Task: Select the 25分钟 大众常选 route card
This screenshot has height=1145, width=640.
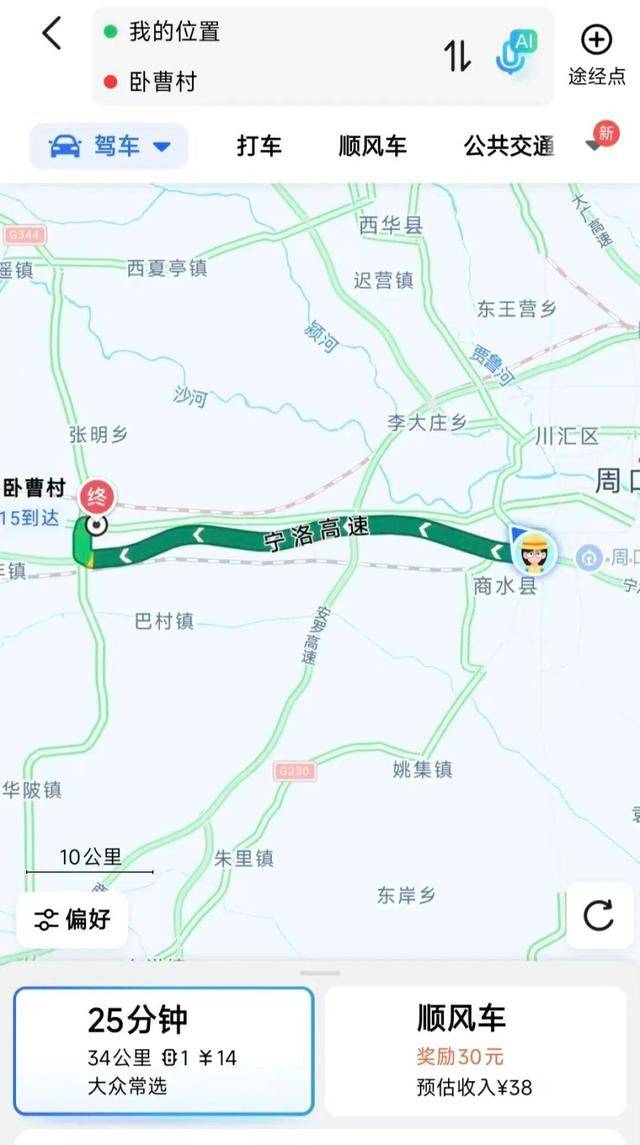Action: 163,1050
